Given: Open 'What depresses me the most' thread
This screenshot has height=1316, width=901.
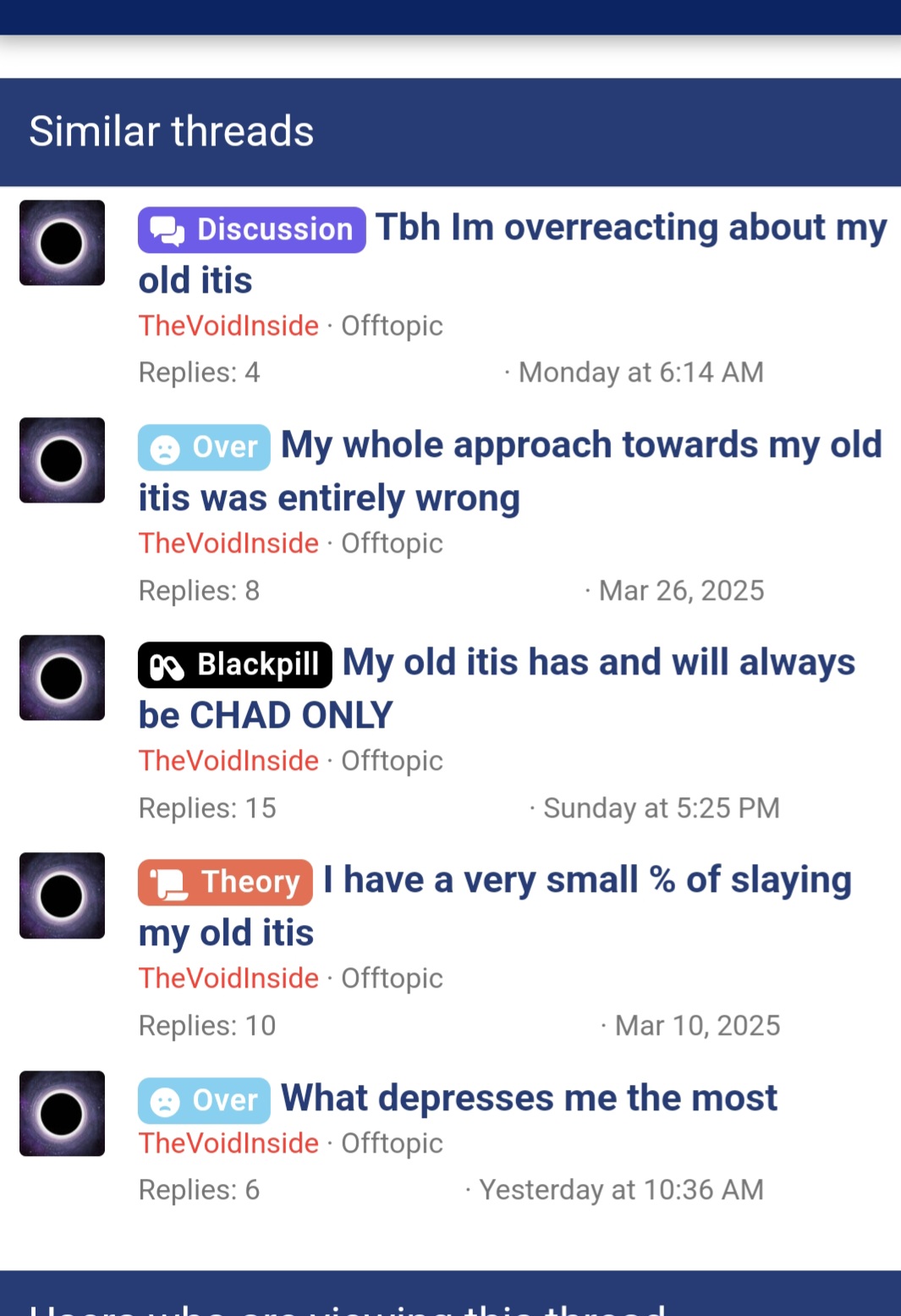Looking at the screenshot, I should pyautogui.click(x=529, y=1098).
